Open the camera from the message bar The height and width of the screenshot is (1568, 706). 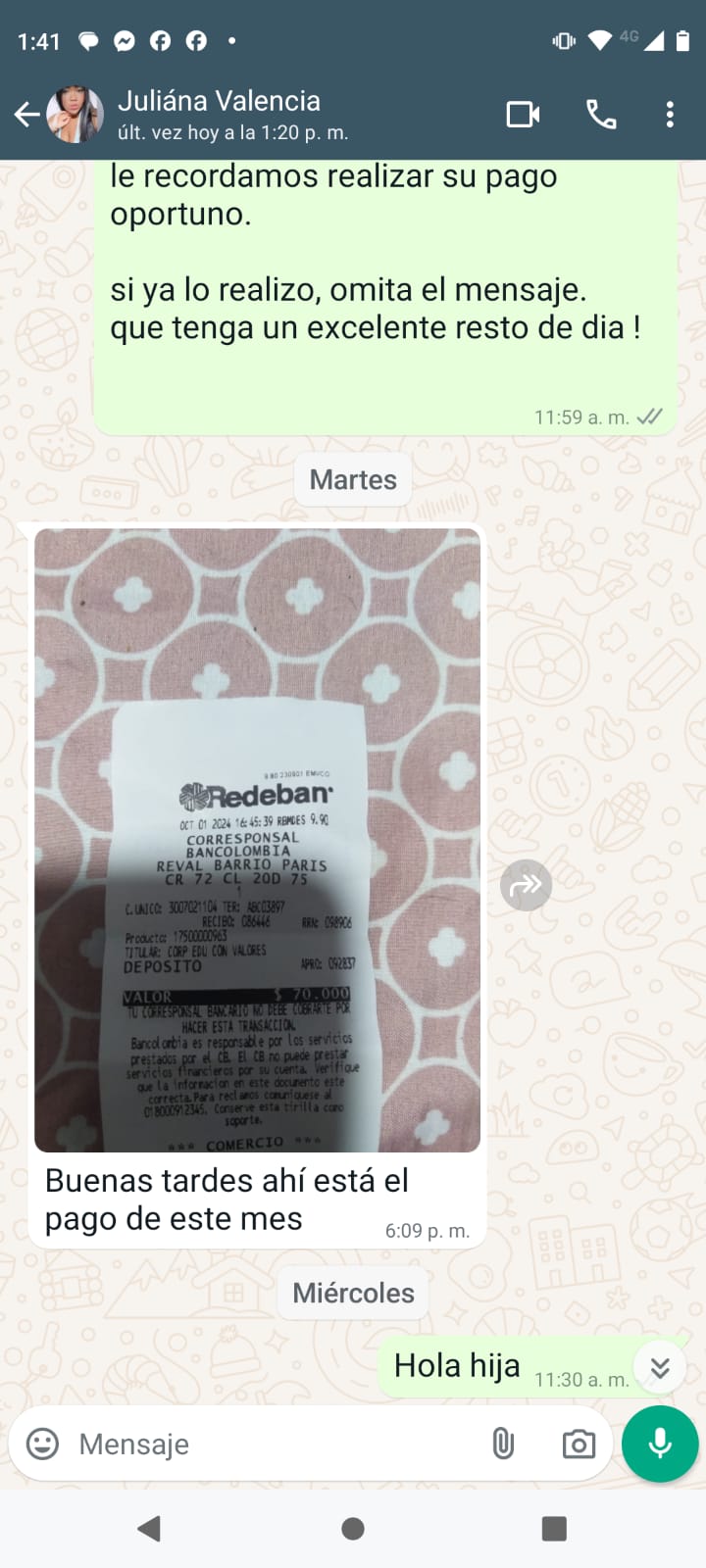pyautogui.click(x=579, y=1444)
